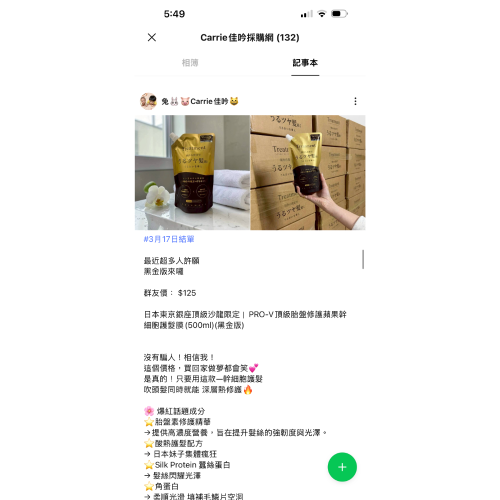Create a new note with green plus
Viewport: 500px width, 500px height.
click(342, 467)
